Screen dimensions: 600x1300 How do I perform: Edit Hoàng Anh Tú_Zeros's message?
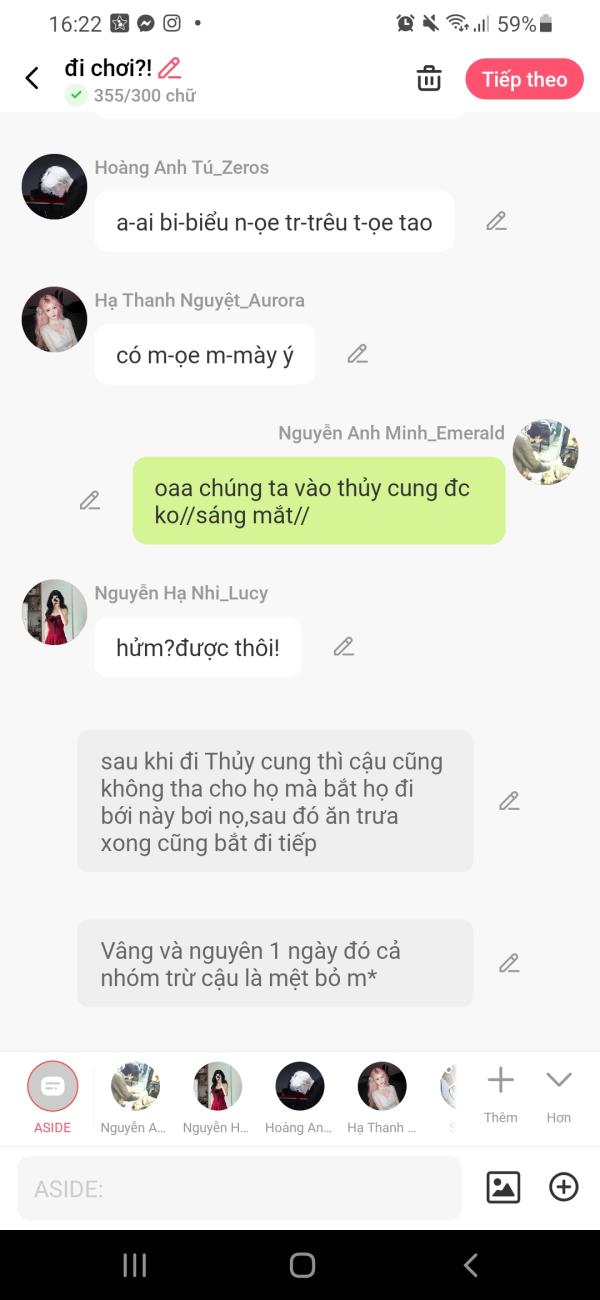tap(497, 221)
